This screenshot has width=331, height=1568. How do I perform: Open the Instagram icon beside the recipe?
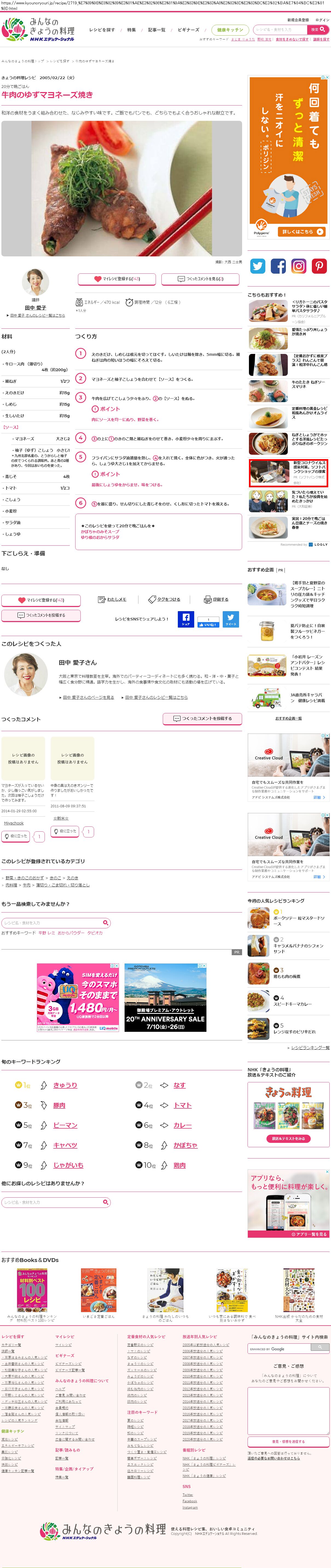(299, 265)
